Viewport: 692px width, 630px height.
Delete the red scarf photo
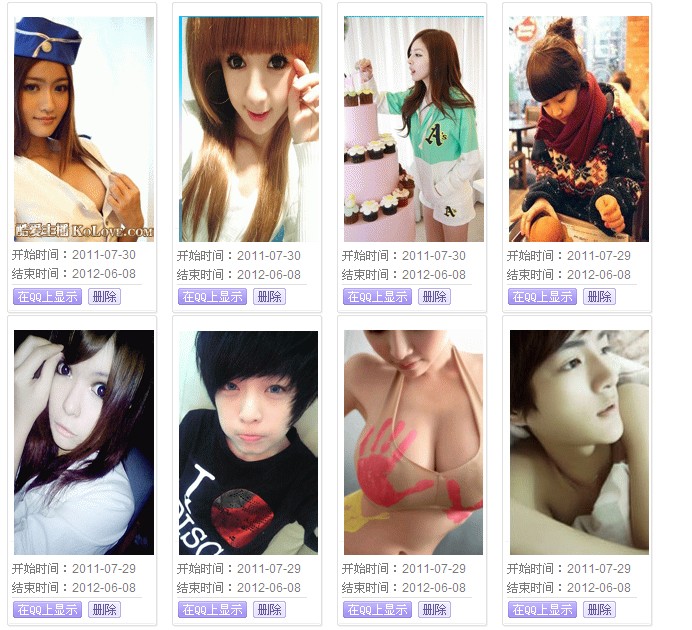tap(599, 296)
